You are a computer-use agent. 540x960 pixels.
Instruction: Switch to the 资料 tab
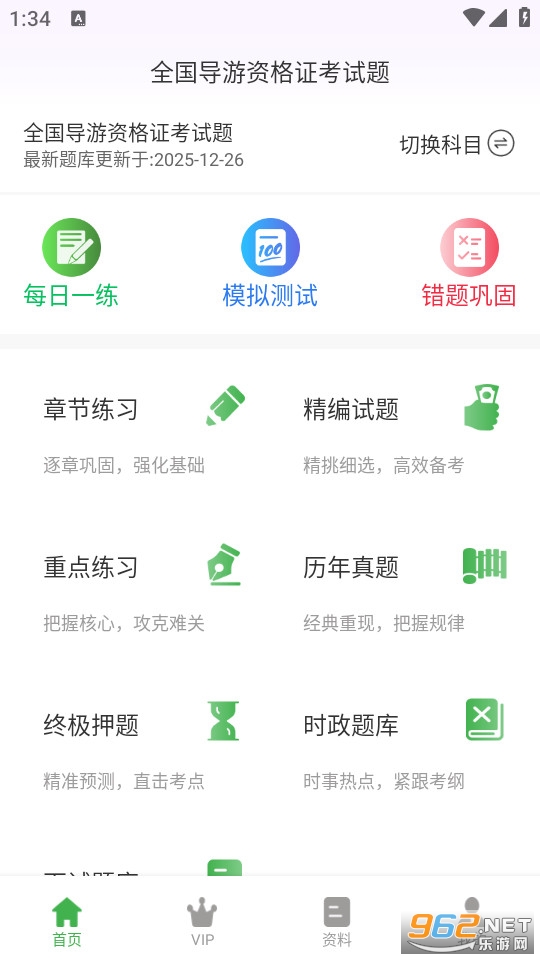[337, 921]
